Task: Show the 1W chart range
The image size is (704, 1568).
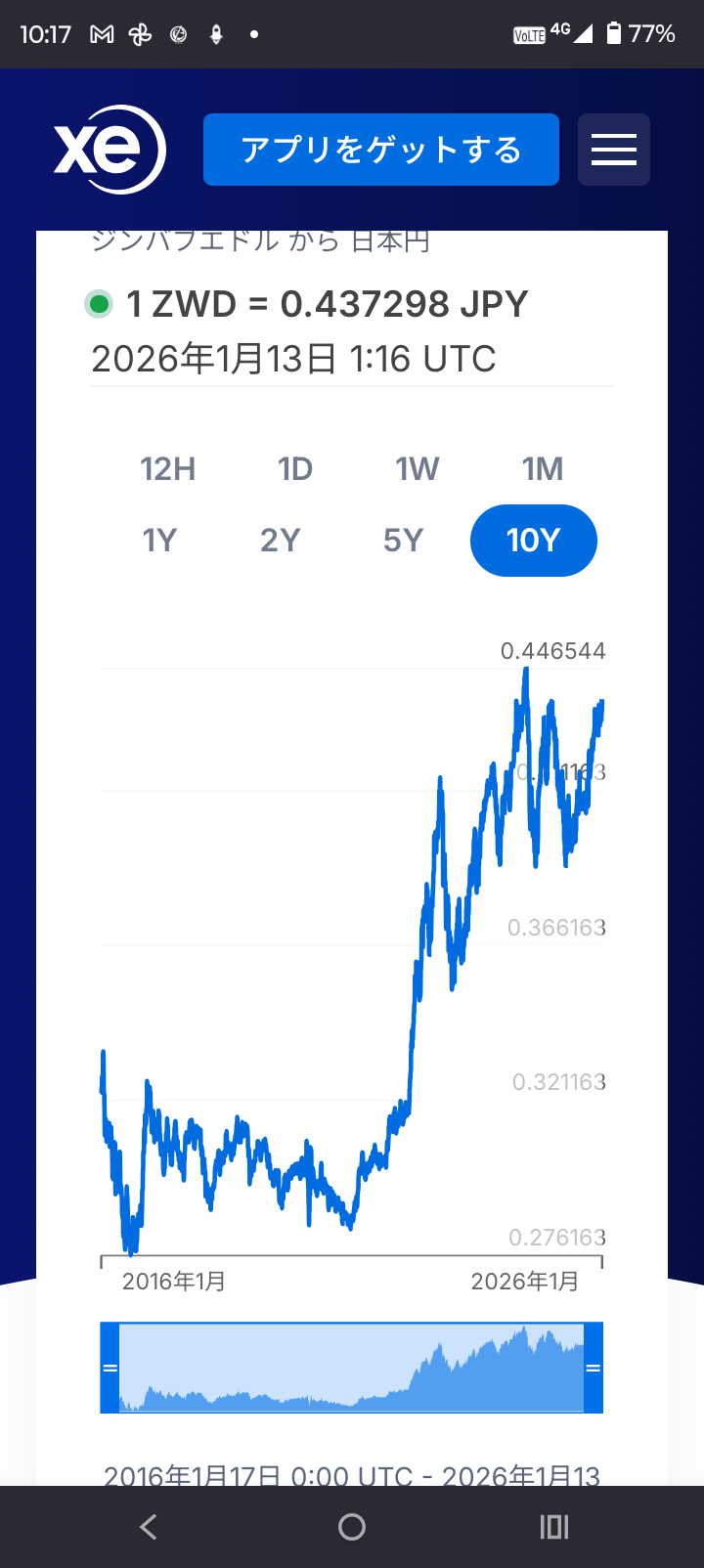Action: click(418, 469)
